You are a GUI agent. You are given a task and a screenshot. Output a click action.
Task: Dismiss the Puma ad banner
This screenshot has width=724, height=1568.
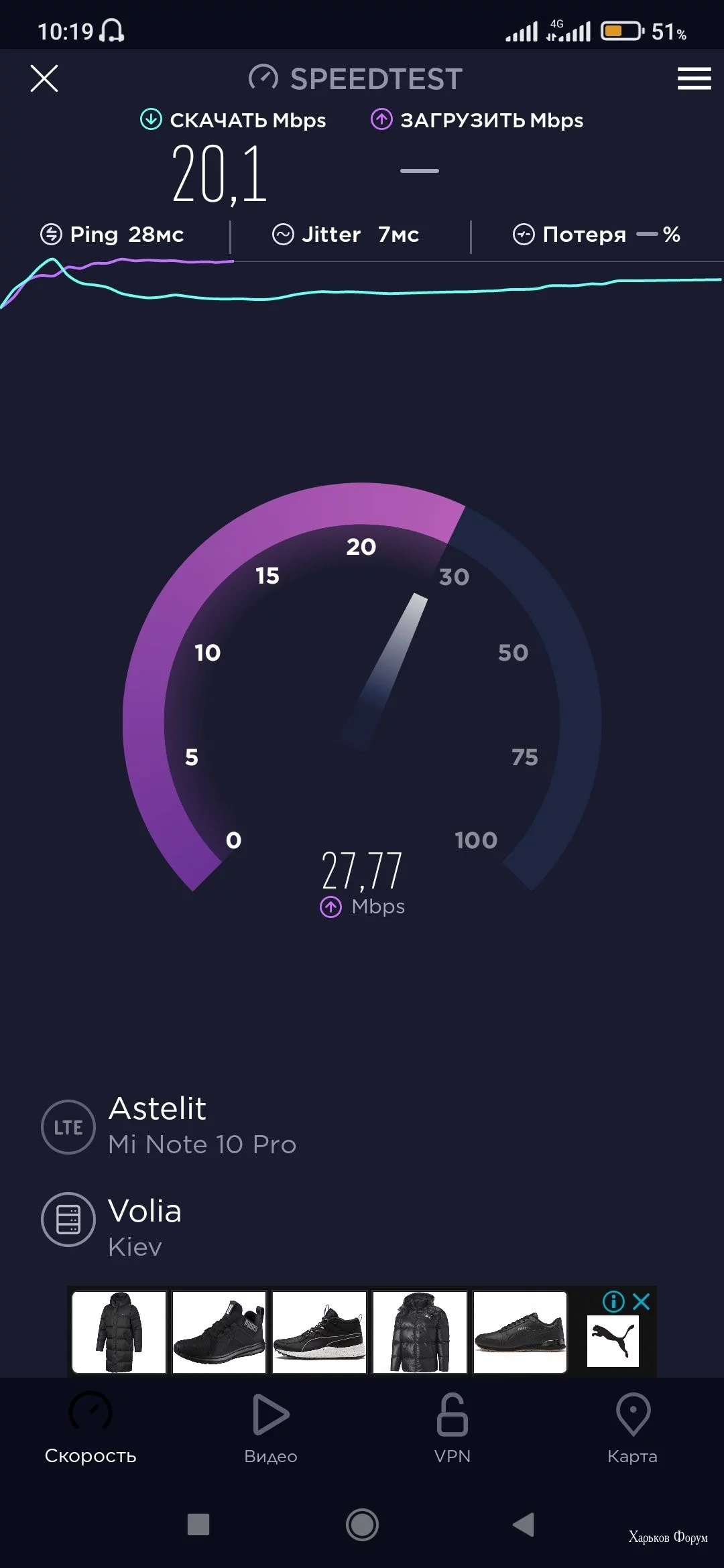pyautogui.click(x=642, y=1301)
